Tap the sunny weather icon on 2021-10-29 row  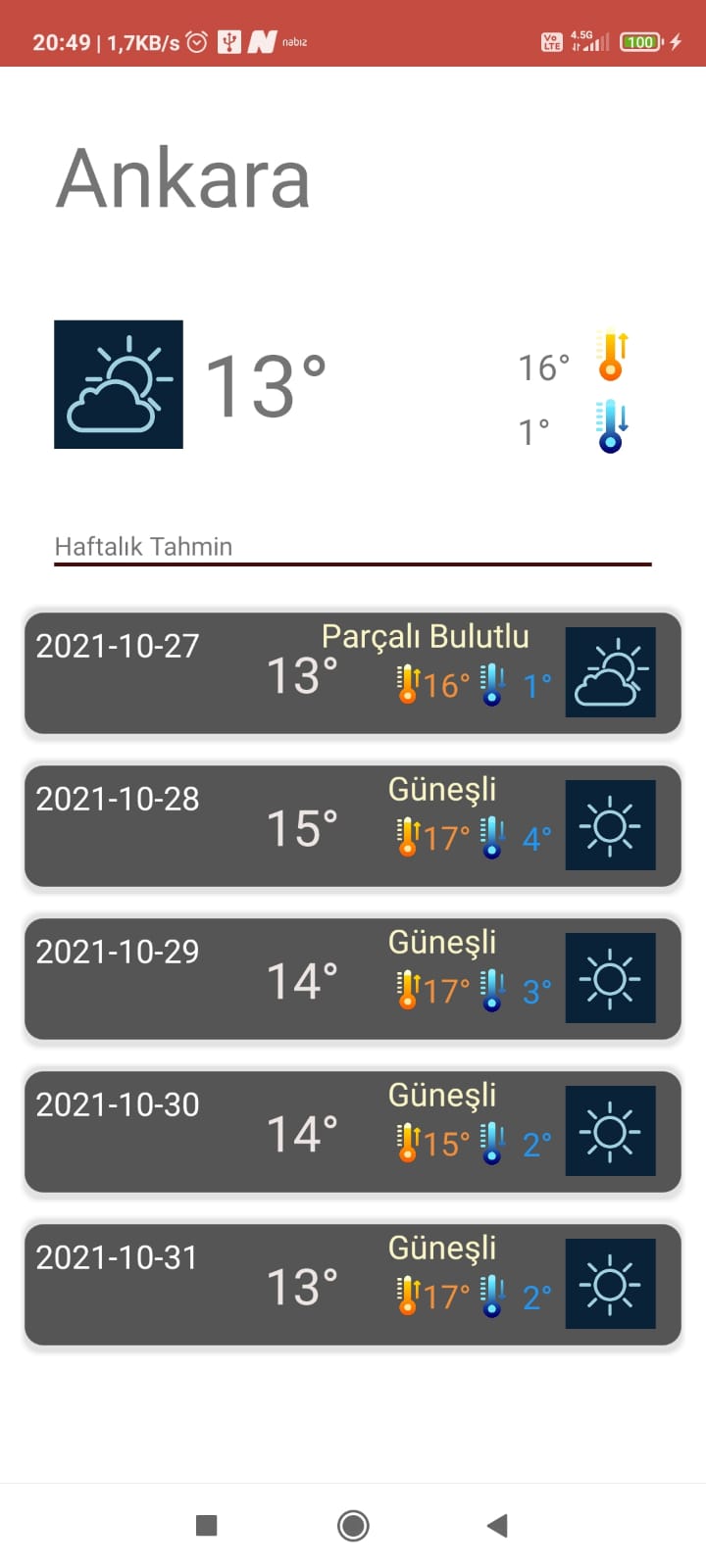(x=610, y=979)
